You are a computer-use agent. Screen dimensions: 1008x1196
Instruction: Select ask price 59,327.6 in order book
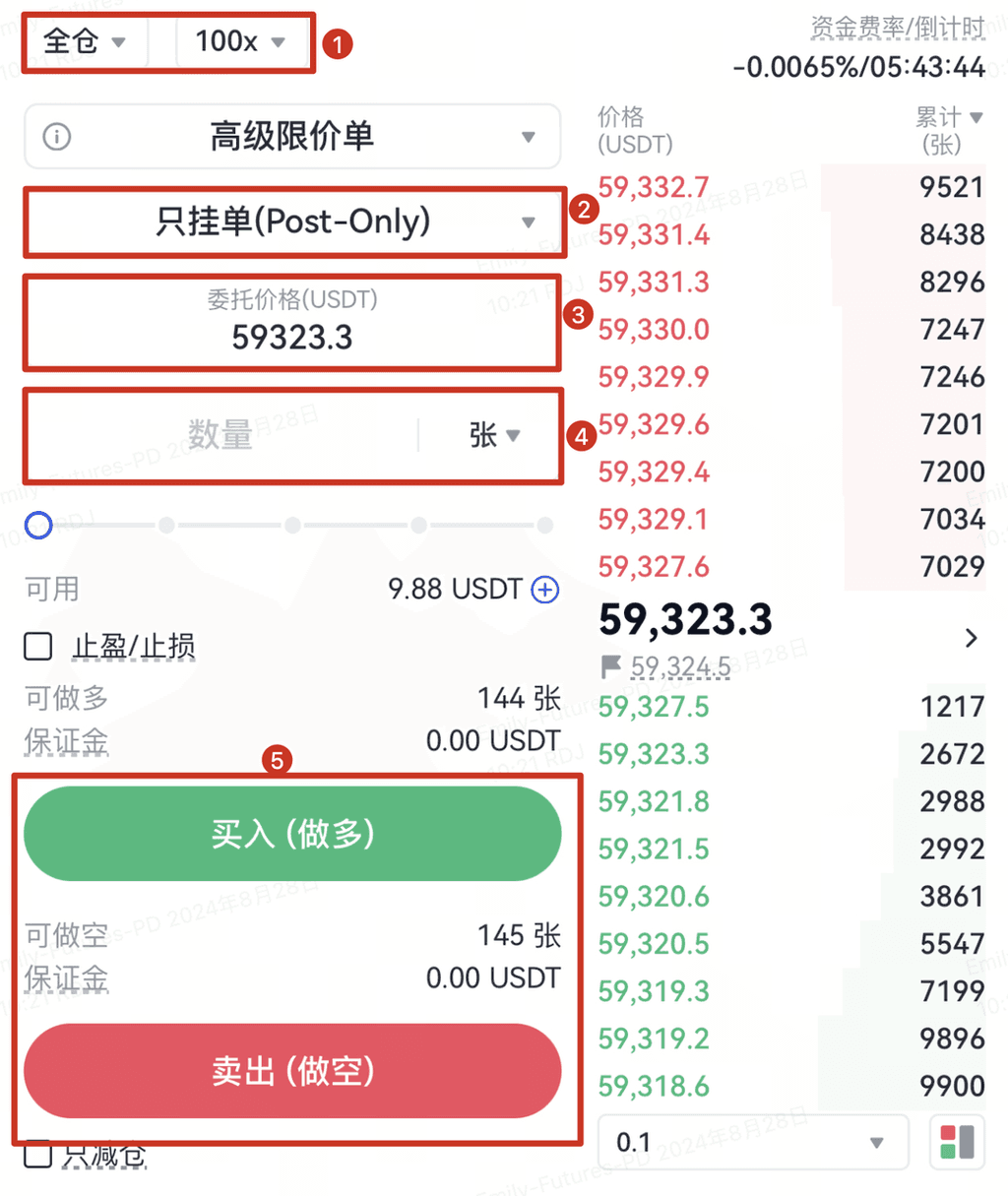point(654,567)
